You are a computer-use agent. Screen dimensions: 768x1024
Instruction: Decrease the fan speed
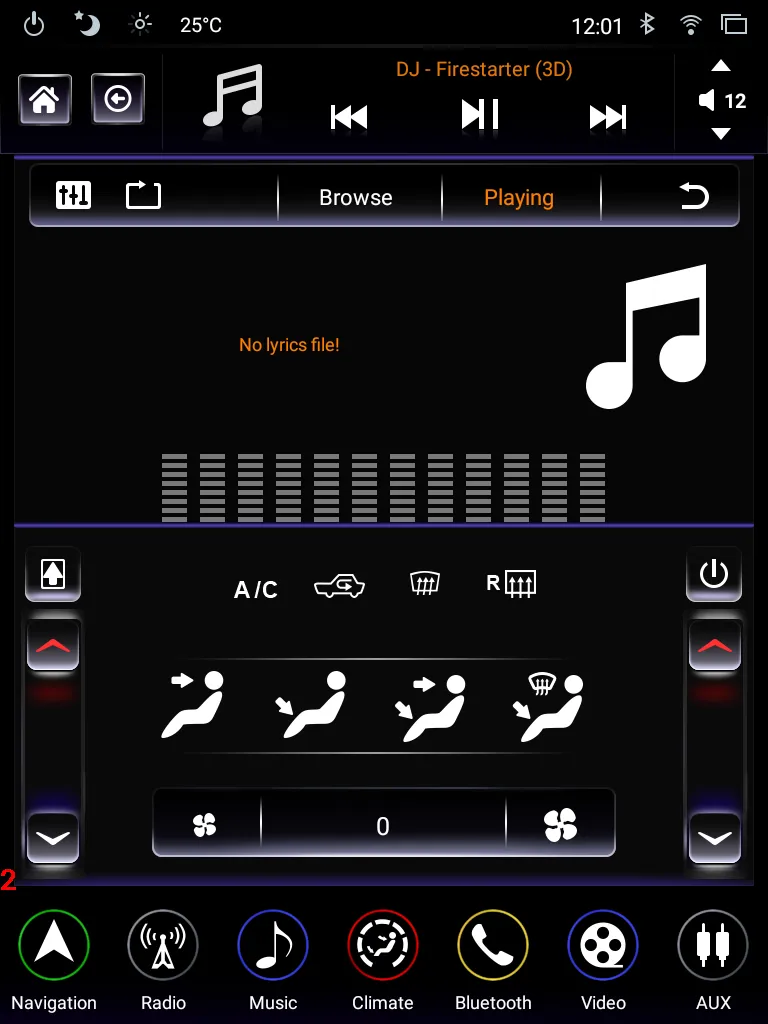tap(205, 825)
